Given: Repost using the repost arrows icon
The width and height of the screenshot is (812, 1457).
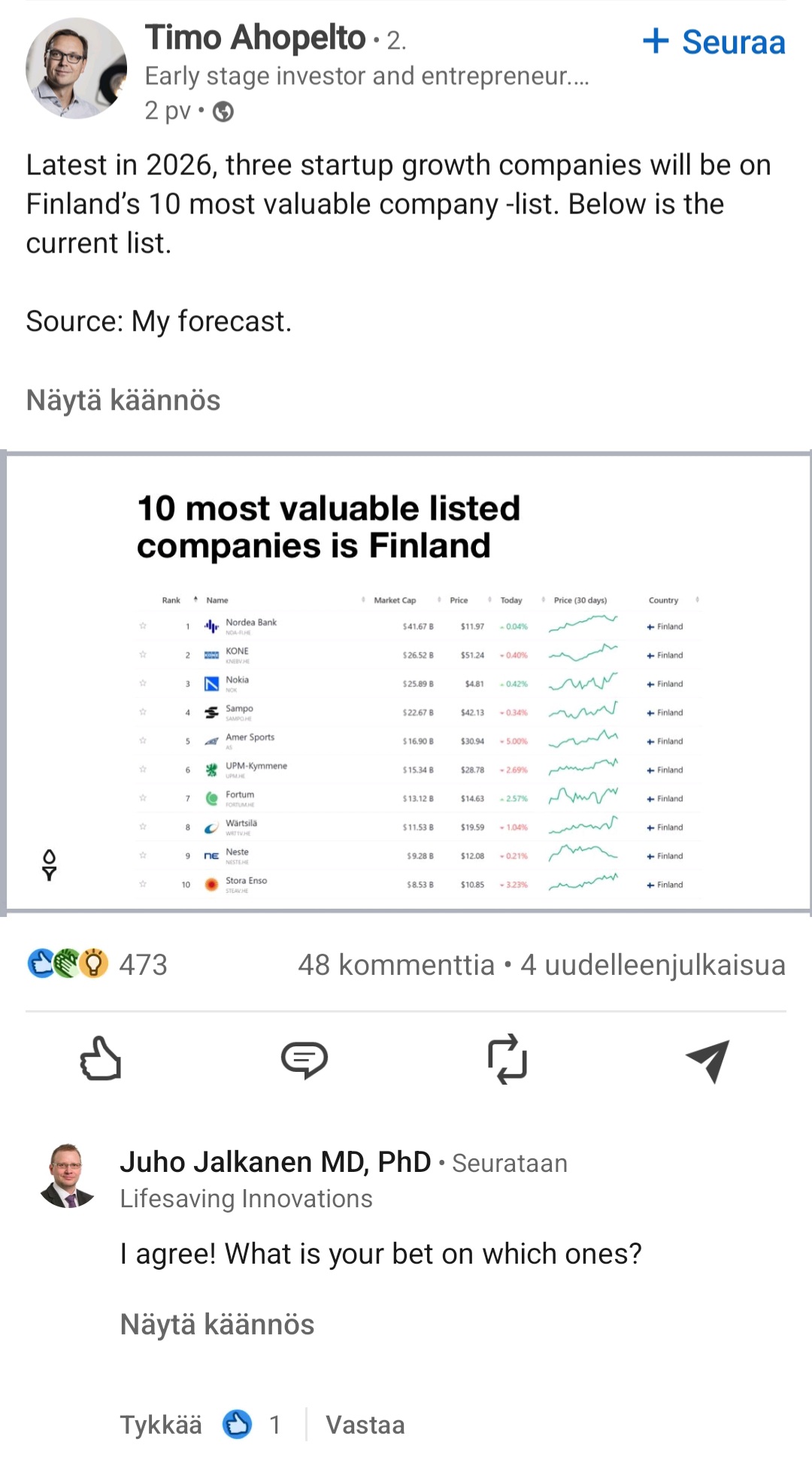Looking at the screenshot, I should (507, 1059).
